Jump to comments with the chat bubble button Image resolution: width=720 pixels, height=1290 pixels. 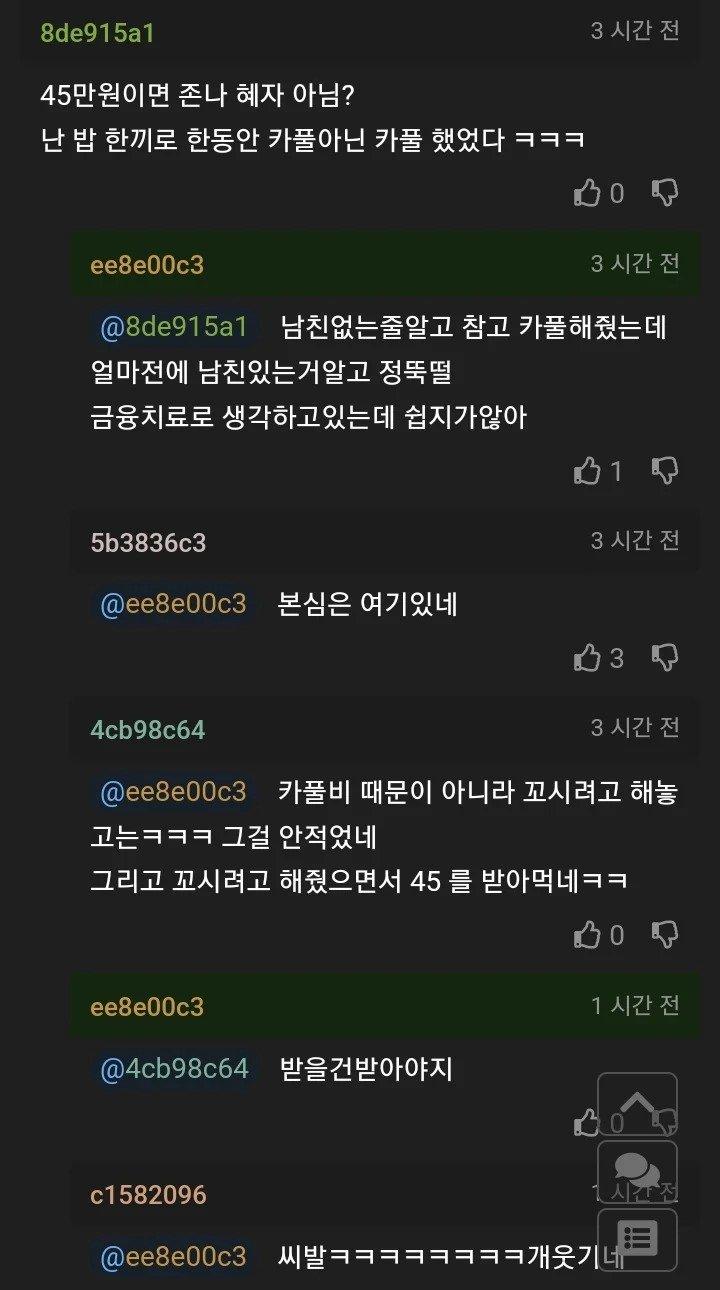(x=638, y=1171)
